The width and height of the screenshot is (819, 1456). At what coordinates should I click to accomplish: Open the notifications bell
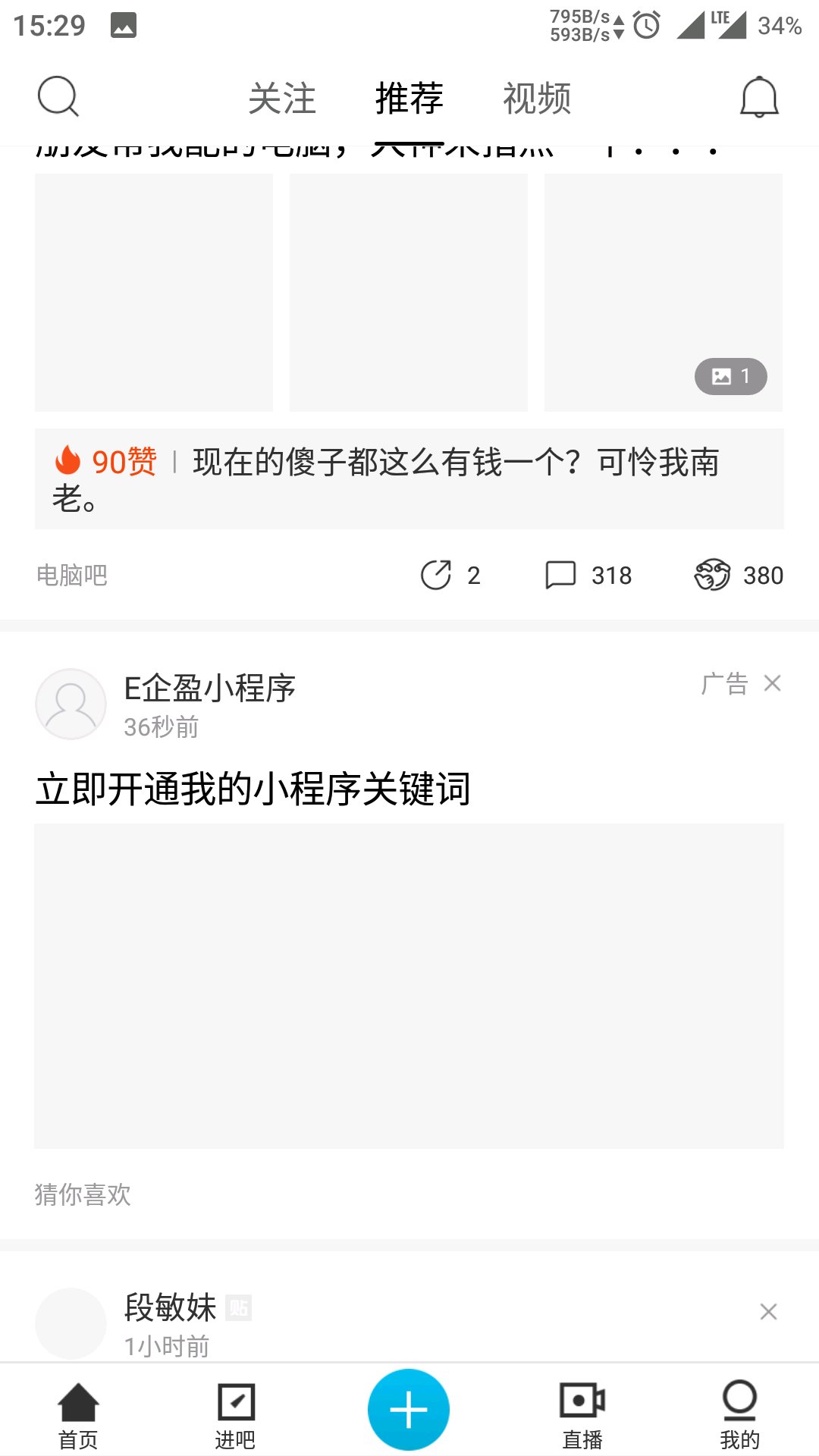point(759,97)
